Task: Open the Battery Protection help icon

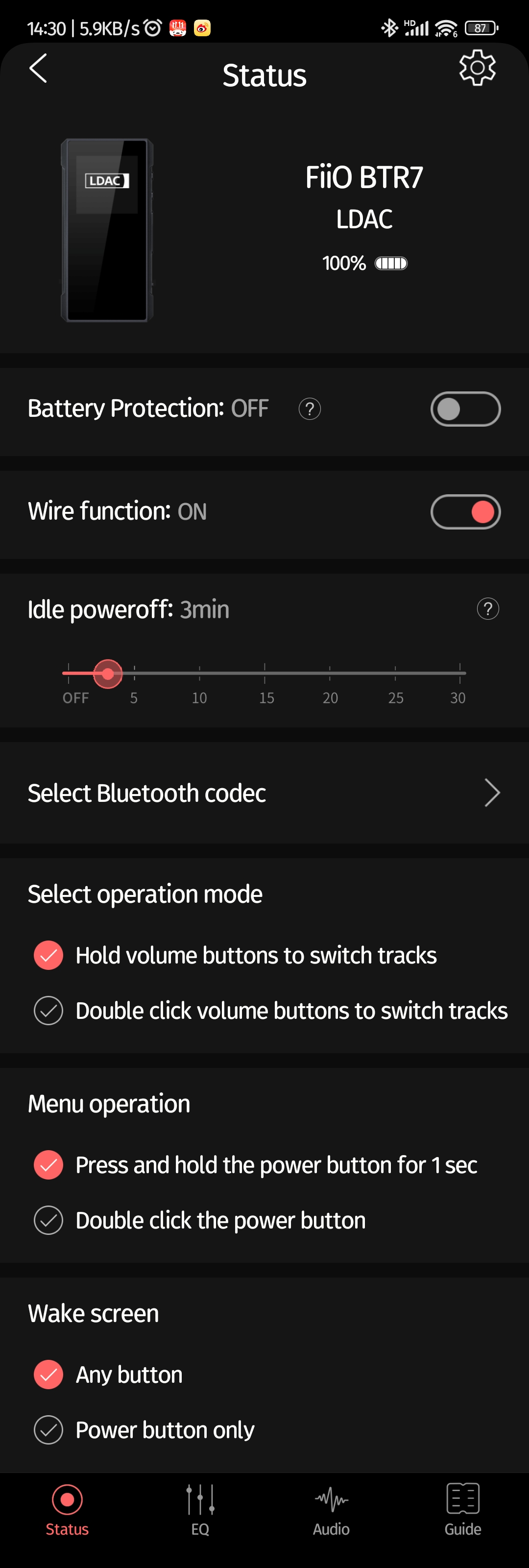Action: tap(309, 409)
